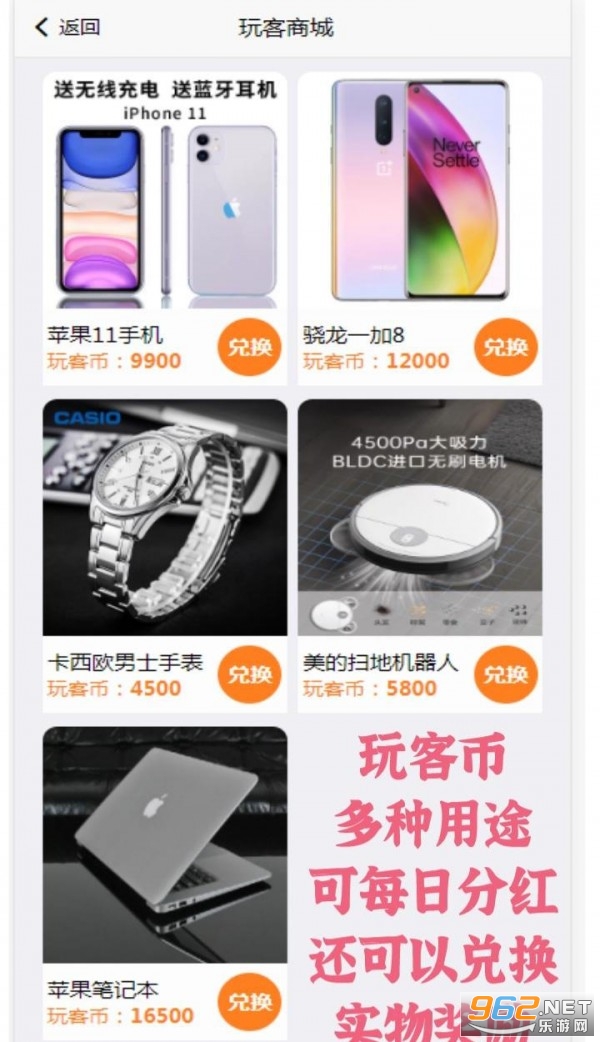Tap 兑换 for 卡西欧男士手表
Screen dimensions: 600x1042
click(250, 675)
